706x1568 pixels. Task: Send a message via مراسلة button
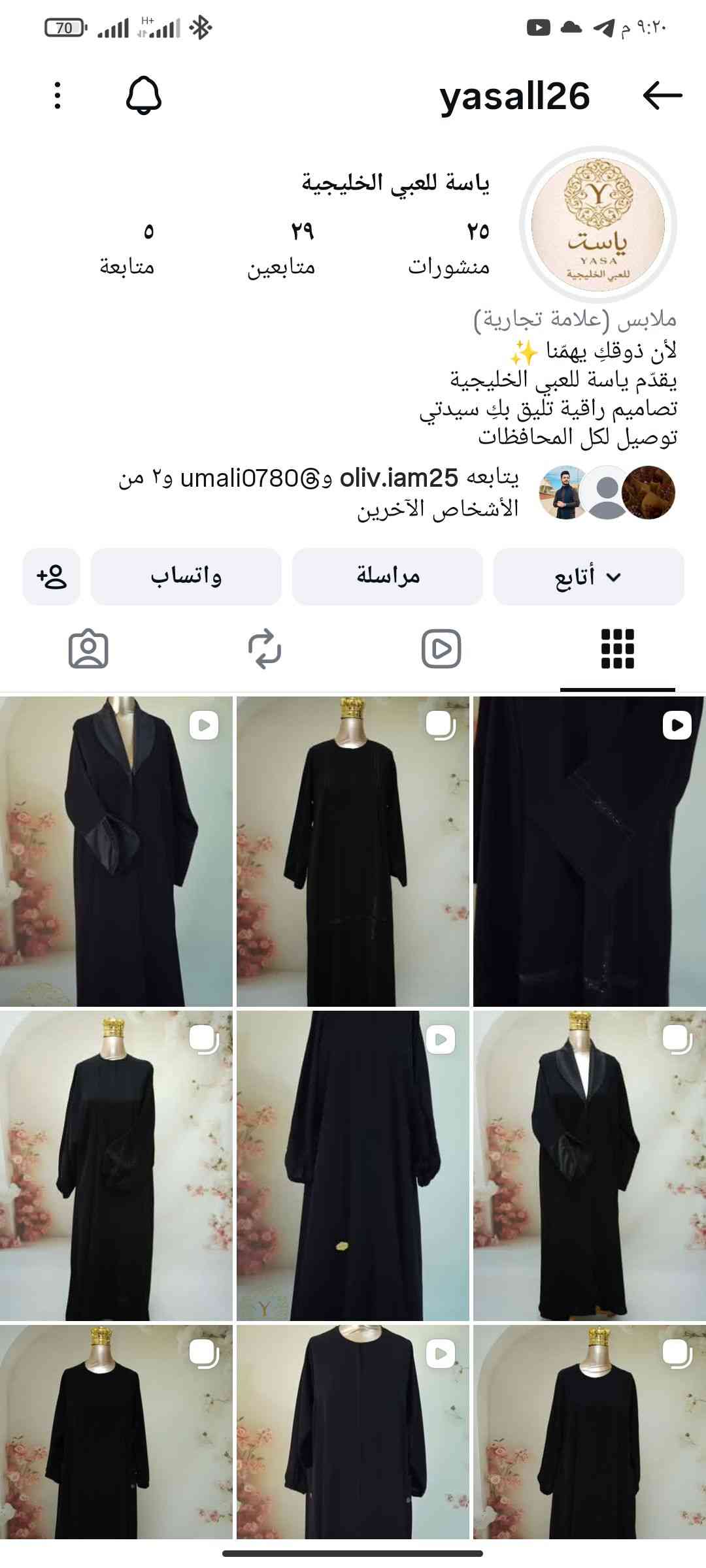[x=387, y=577]
